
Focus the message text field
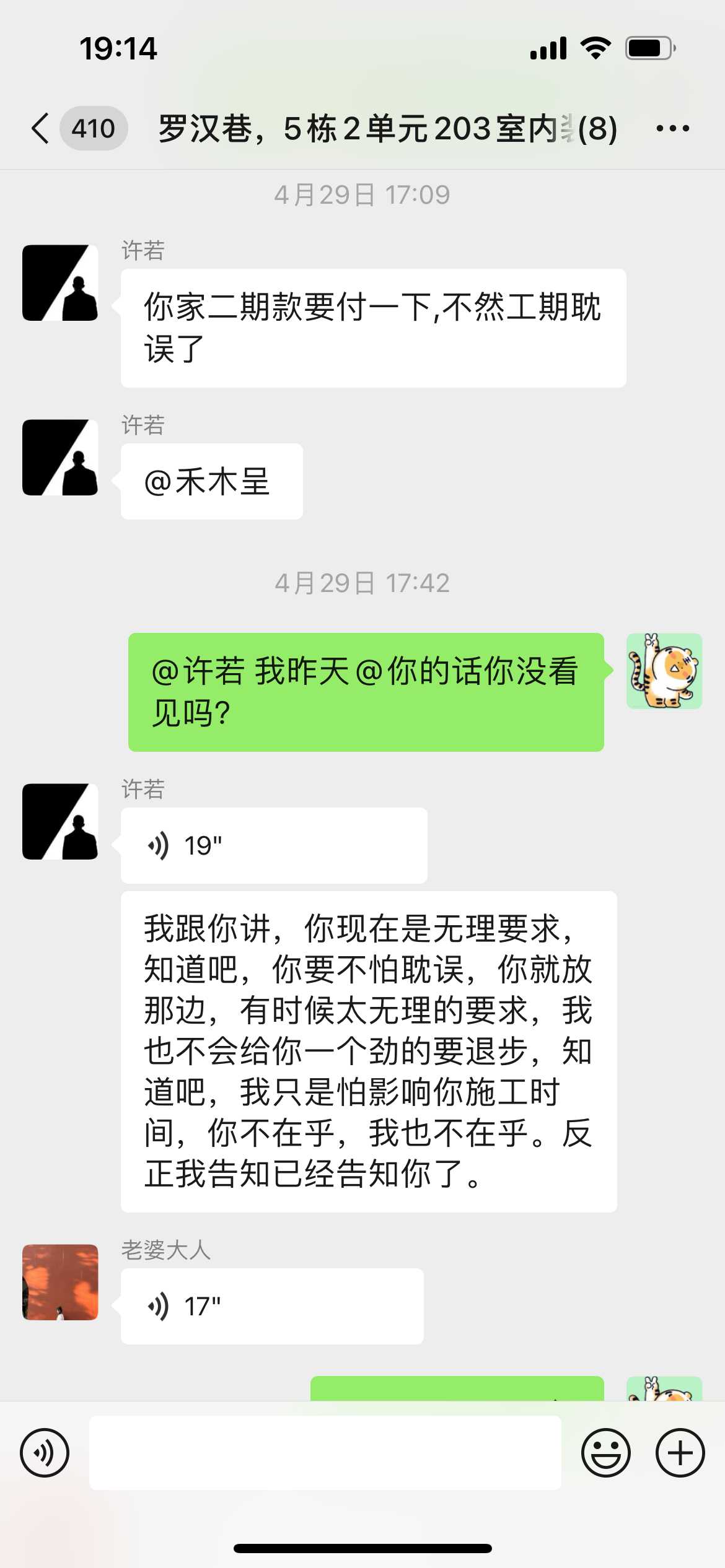[x=325, y=1453]
